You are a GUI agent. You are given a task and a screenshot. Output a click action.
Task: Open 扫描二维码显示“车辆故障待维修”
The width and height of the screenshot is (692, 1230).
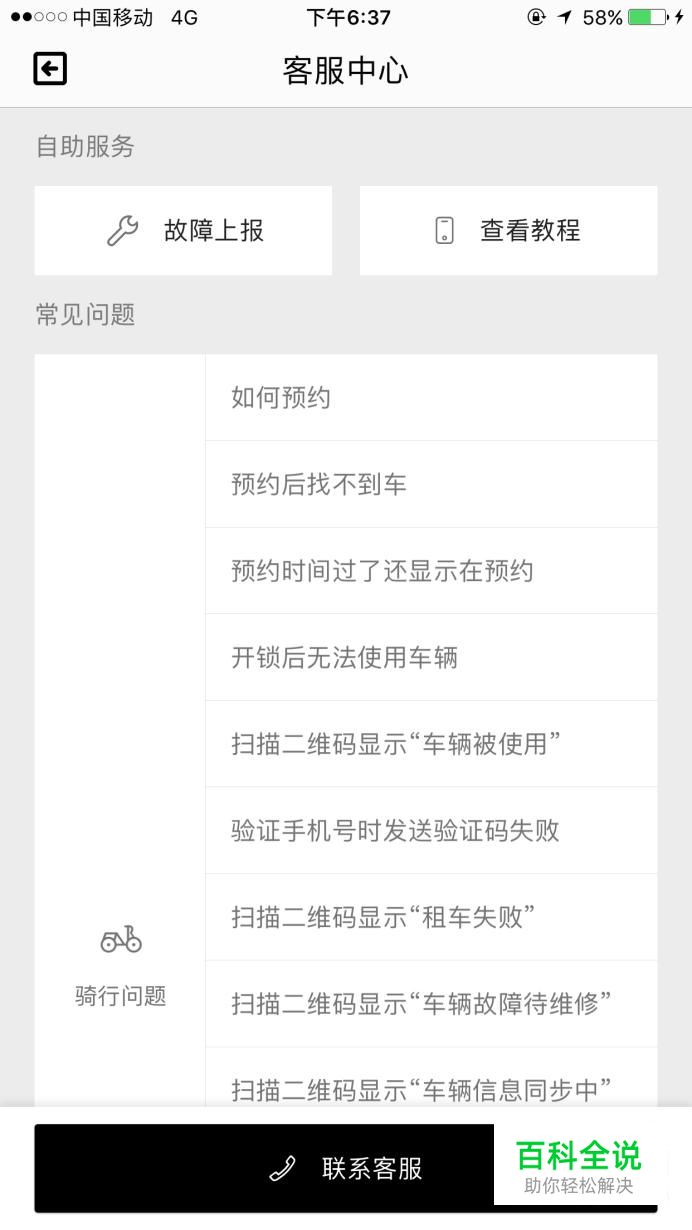[431, 1004]
